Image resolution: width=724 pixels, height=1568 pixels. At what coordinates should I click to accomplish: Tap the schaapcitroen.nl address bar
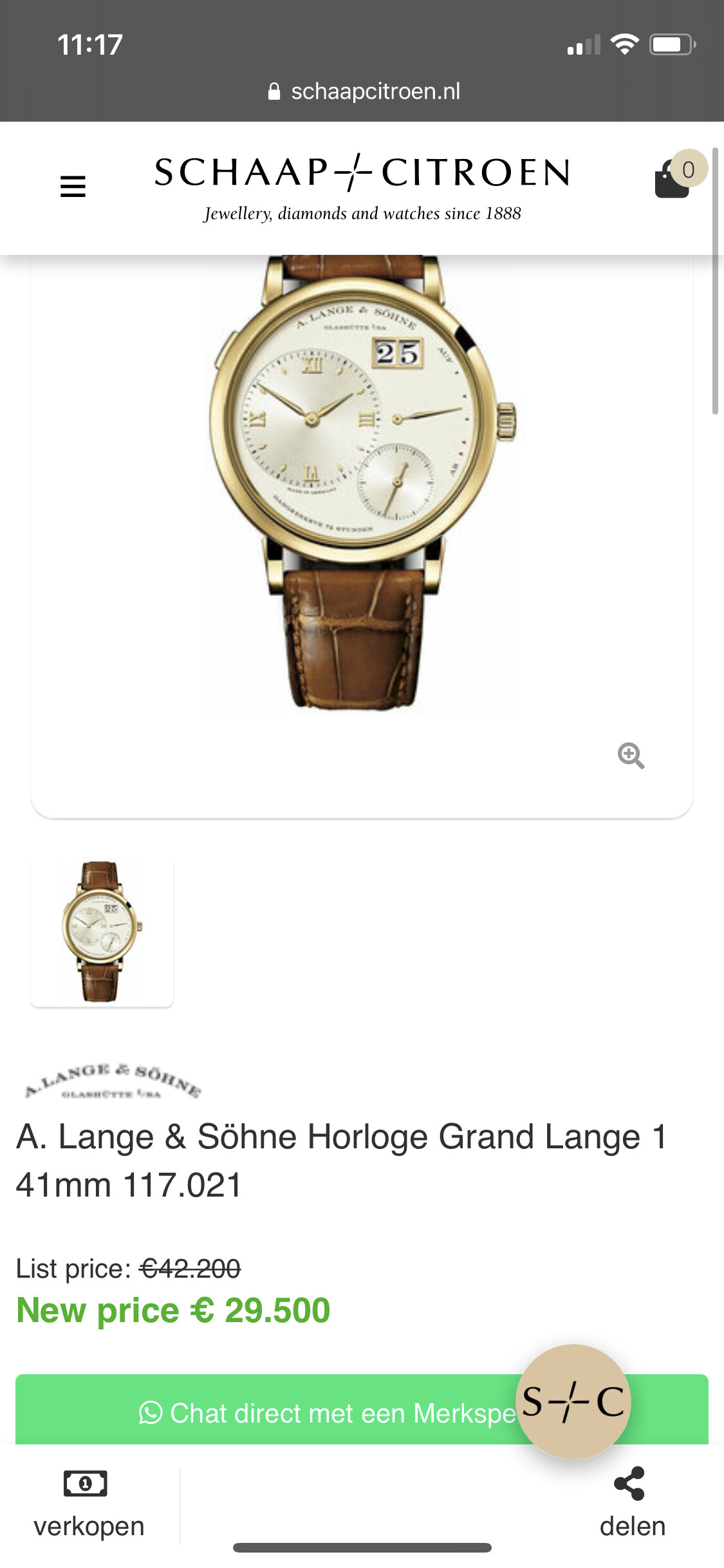[x=364, y=91]
